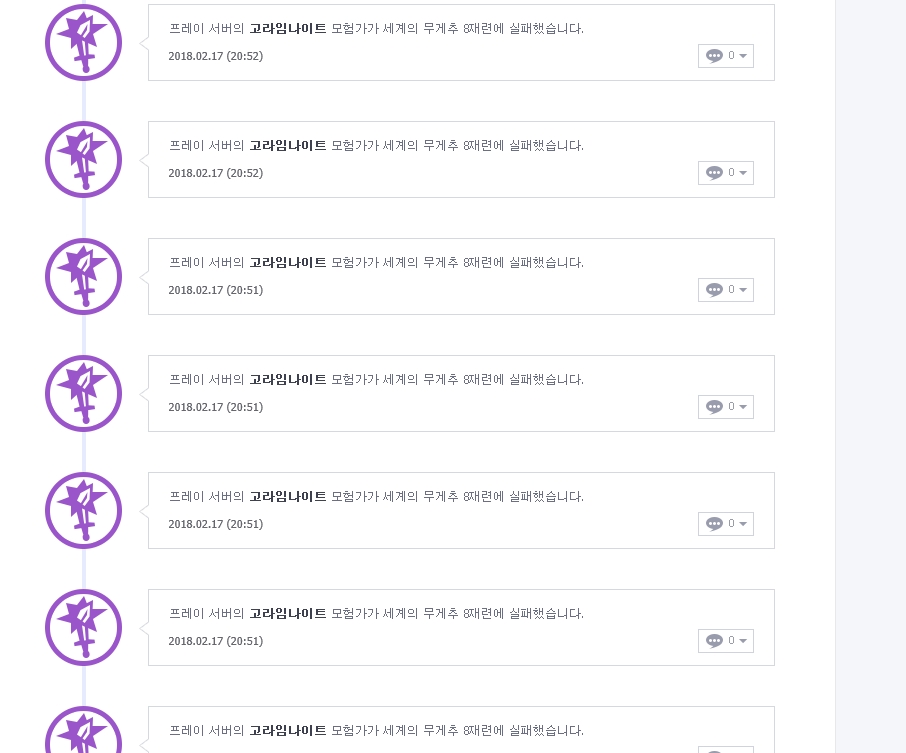
Task: Expand comments on the last full 20:51 entry
Action: pos(725,641)
